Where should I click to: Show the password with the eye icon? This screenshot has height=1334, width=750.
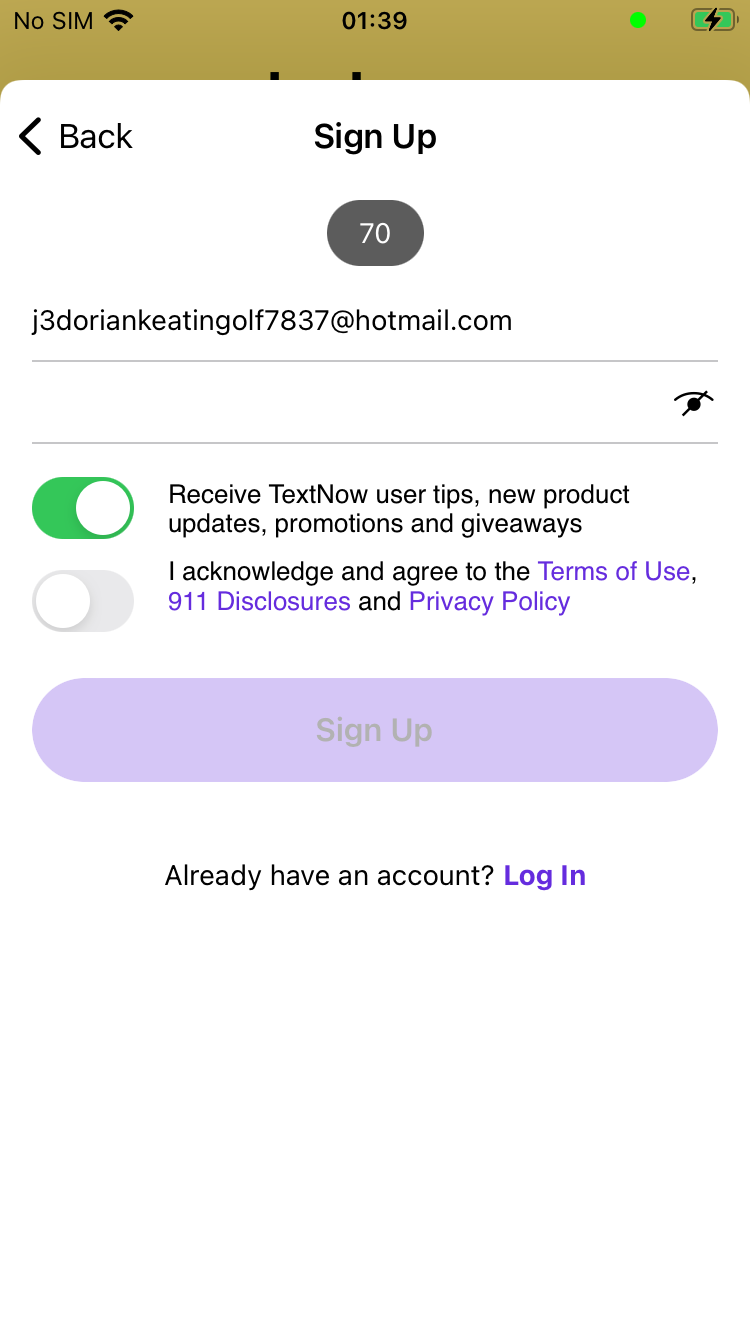[x=693, y=403]
